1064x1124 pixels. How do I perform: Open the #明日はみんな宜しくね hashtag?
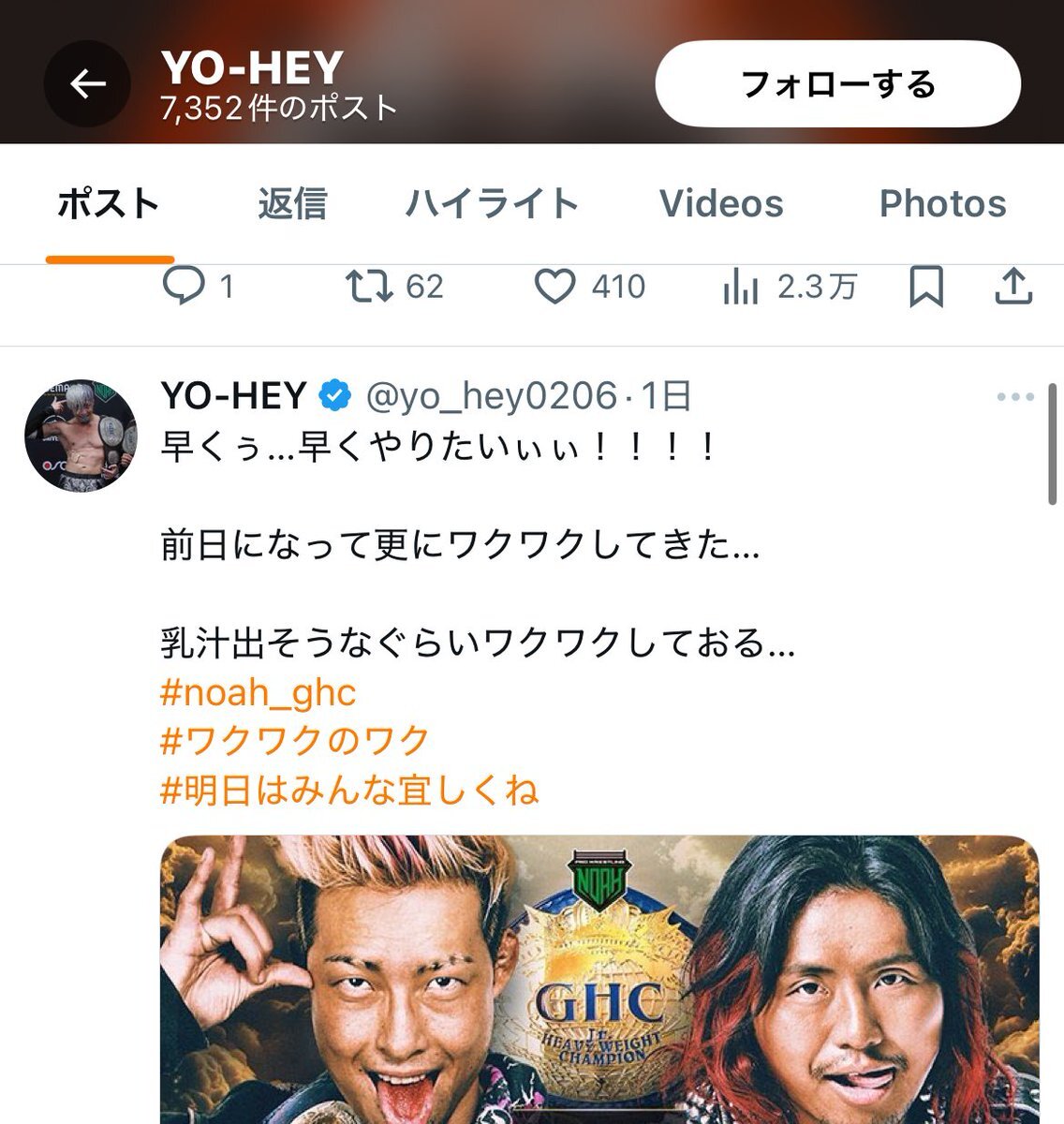[349, 791]
